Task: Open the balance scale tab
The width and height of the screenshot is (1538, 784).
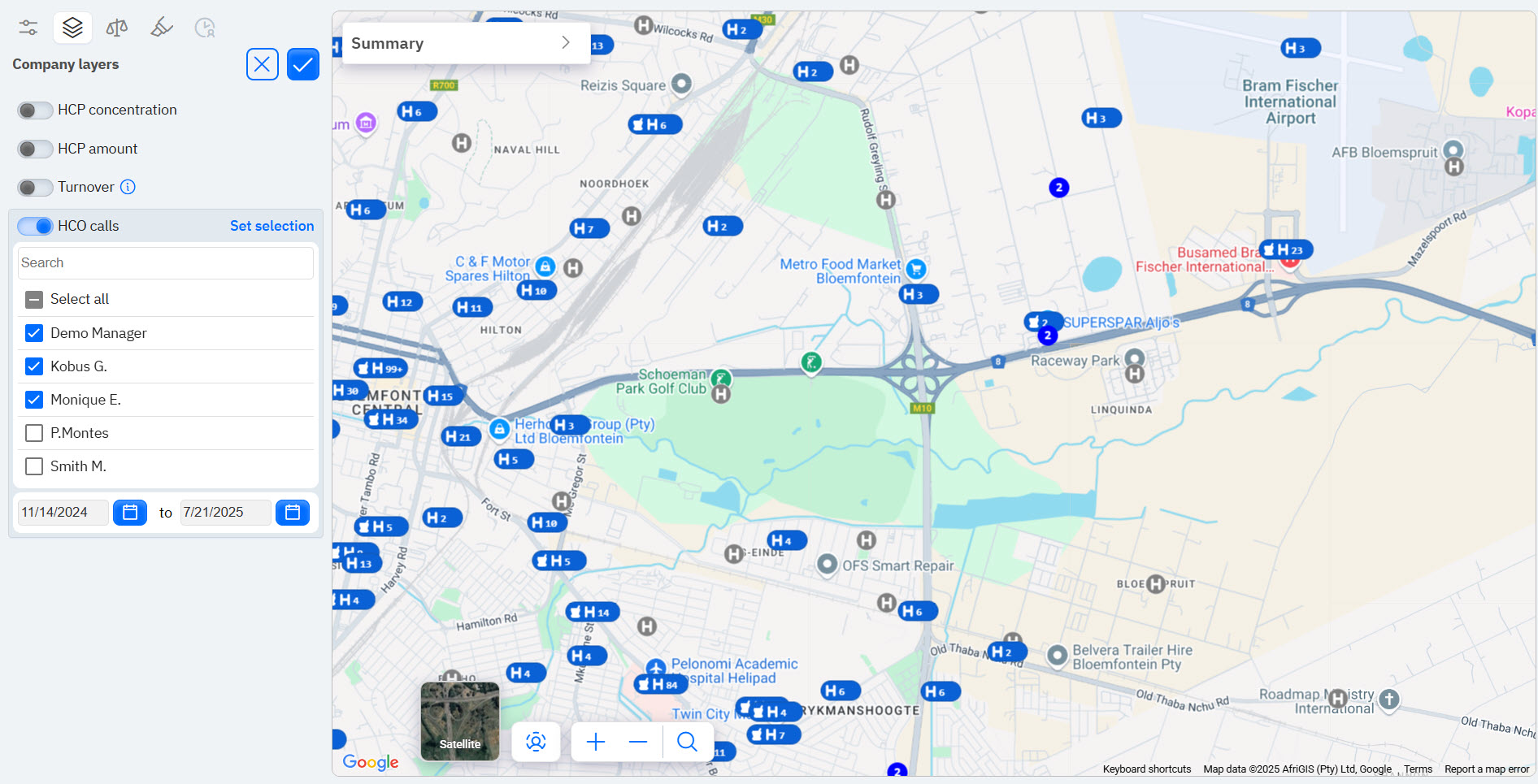Action: (117, 28)
